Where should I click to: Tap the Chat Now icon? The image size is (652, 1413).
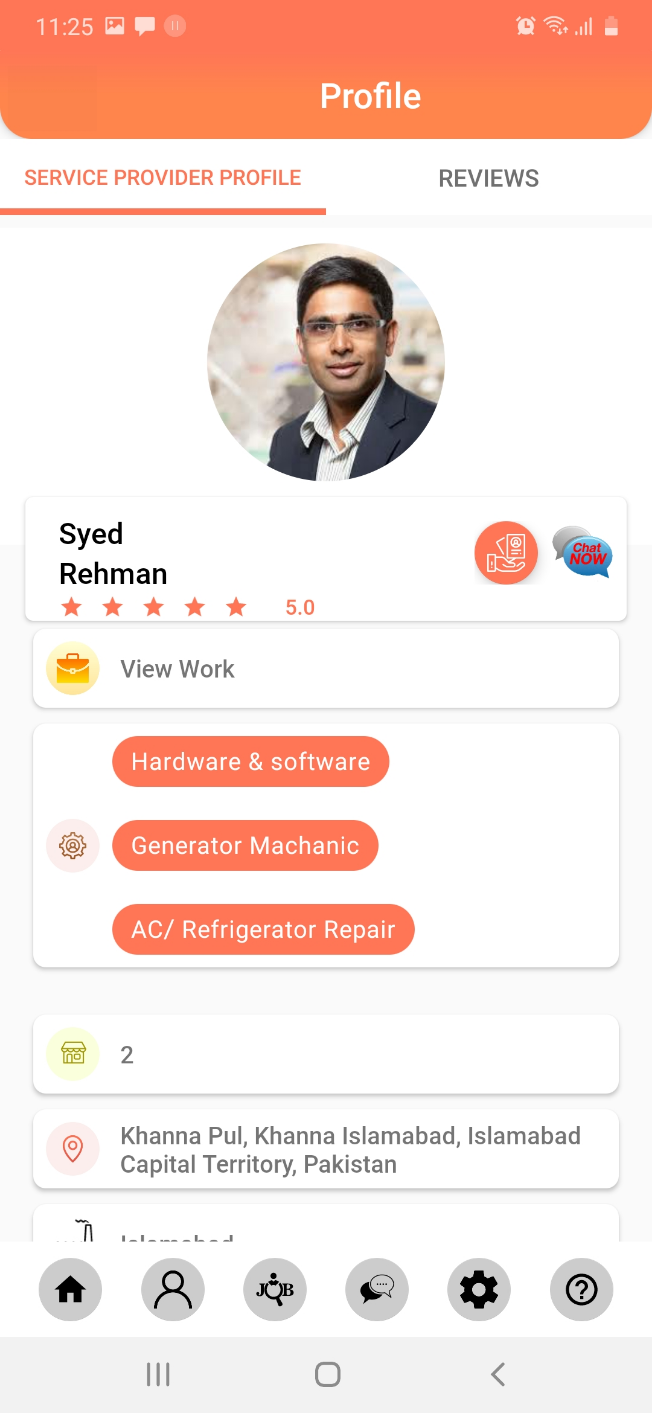(582, 552)
